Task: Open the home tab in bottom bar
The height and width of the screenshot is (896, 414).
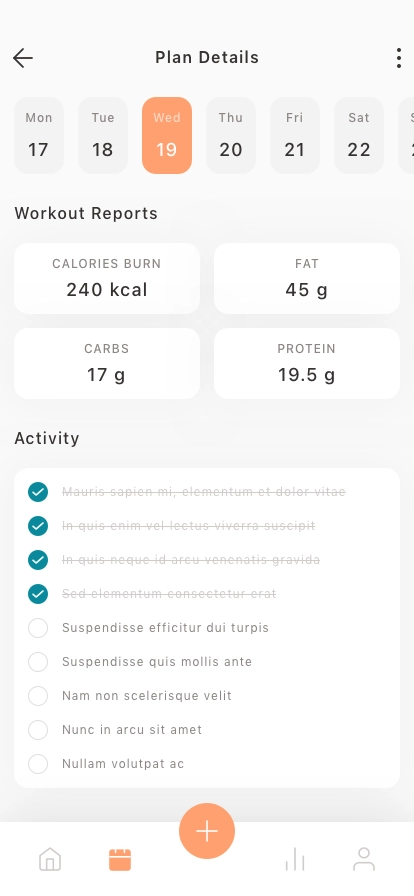Action: click(50, 859)
